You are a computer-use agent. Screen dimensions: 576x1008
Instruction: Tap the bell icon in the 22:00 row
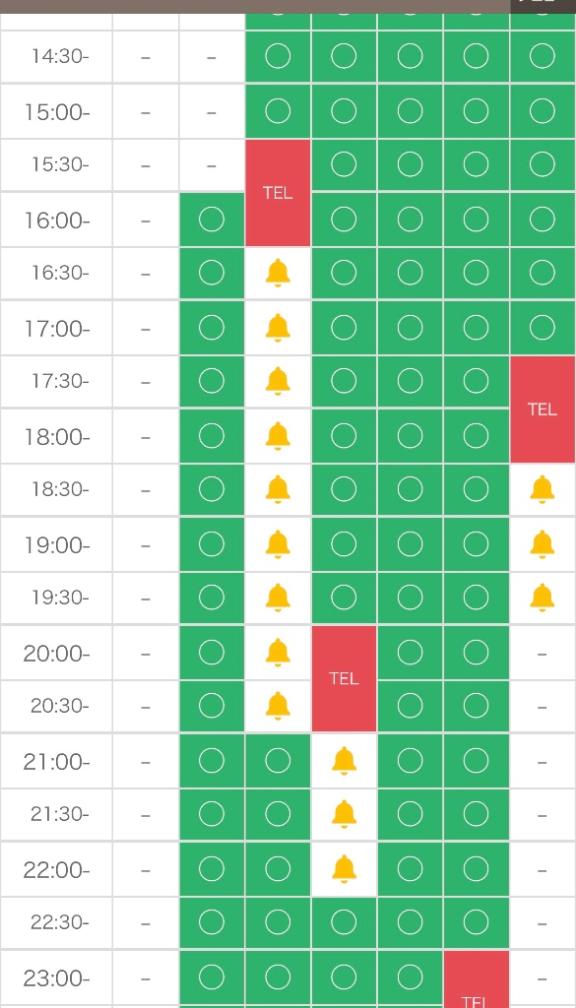pos(344,869)
